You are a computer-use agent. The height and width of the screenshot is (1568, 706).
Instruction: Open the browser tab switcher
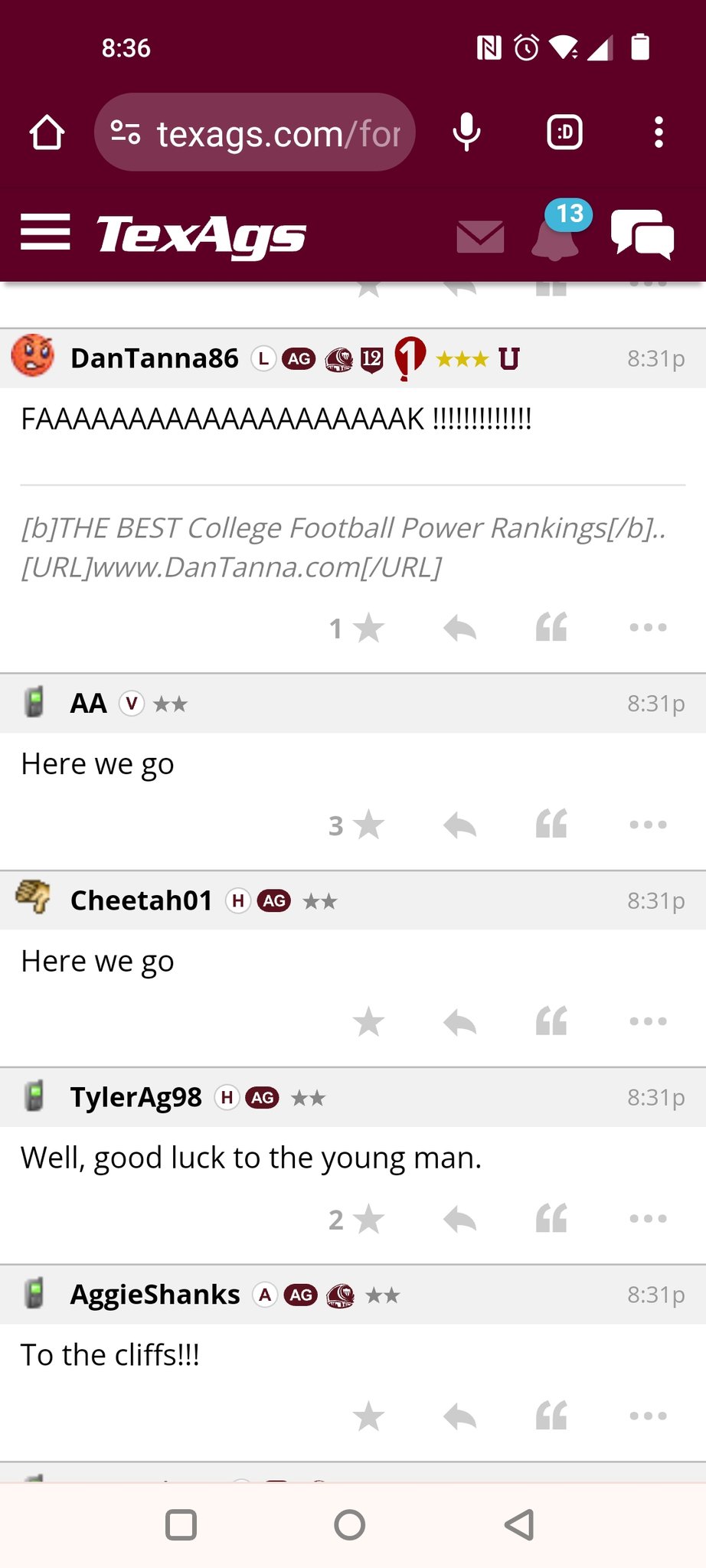click(565, 132)
